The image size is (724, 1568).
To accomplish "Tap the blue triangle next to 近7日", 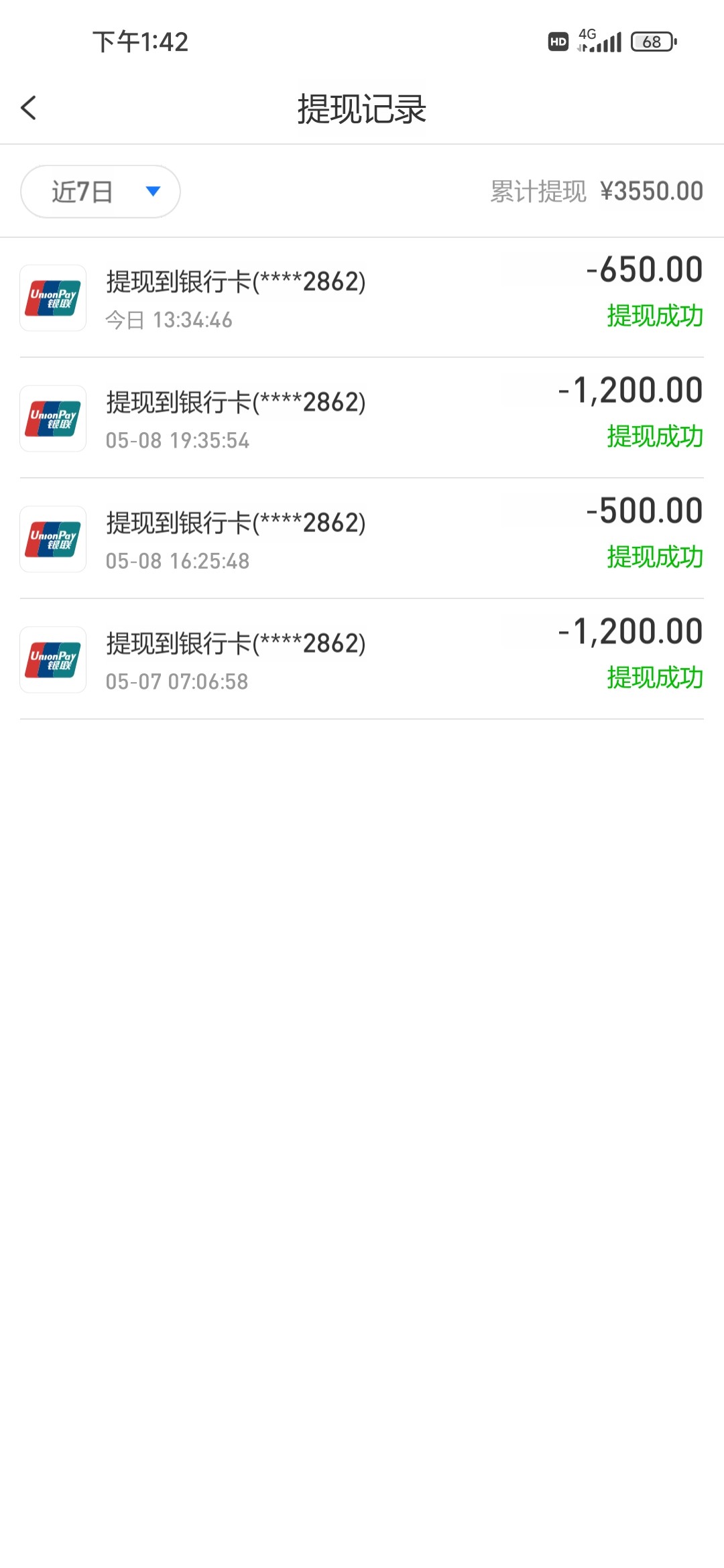I will point(153,191).
